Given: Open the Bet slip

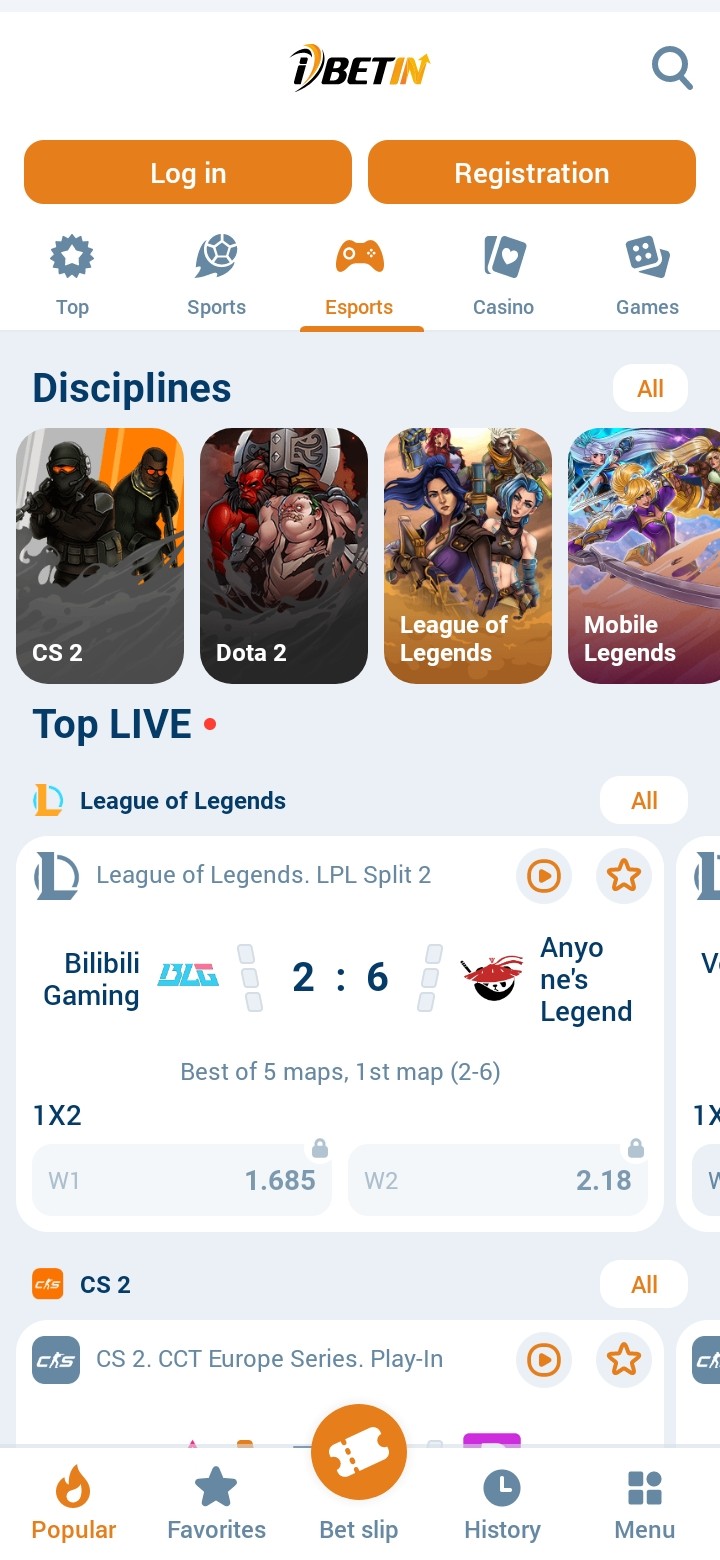Looking at the screenshot, I should pos(359,1478).
